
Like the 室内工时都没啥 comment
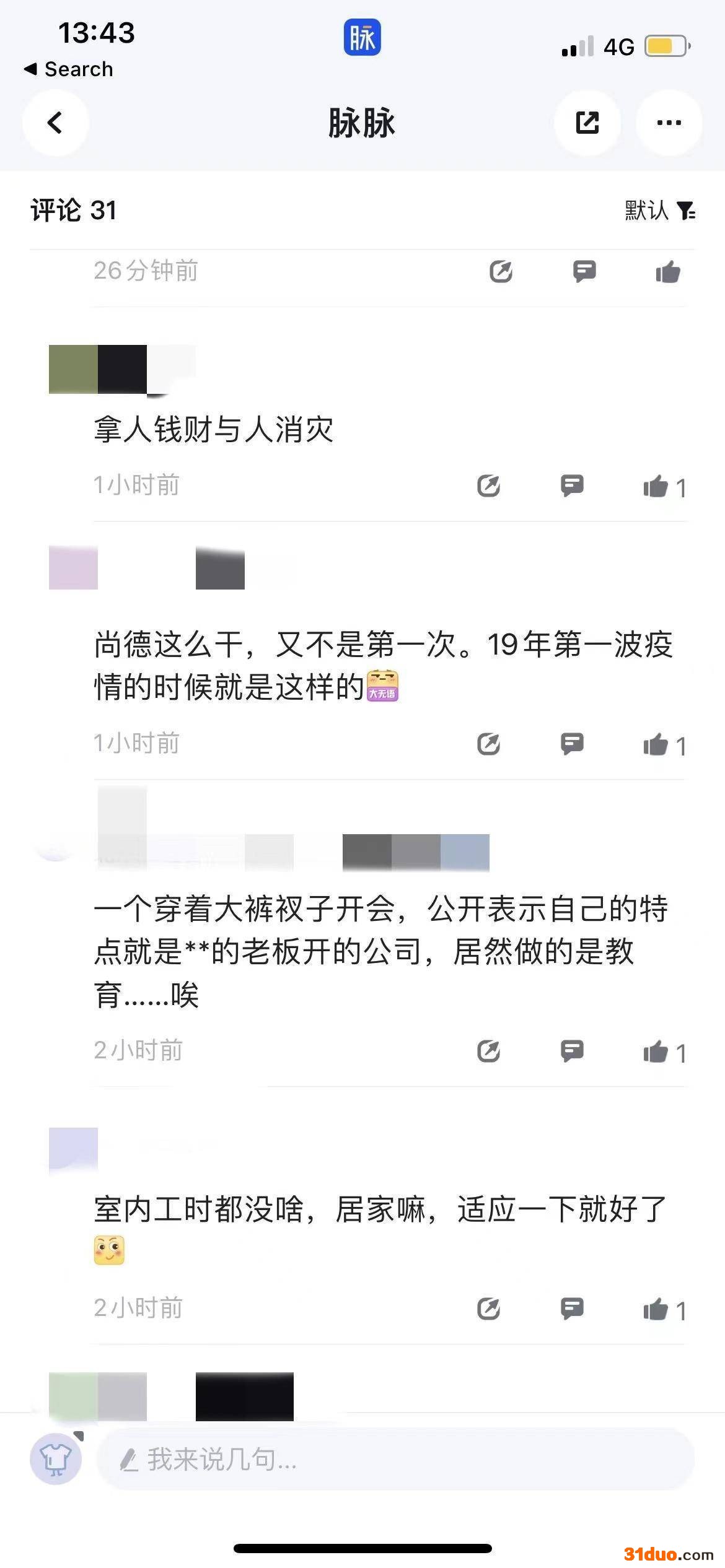(x=656, y=1310)
